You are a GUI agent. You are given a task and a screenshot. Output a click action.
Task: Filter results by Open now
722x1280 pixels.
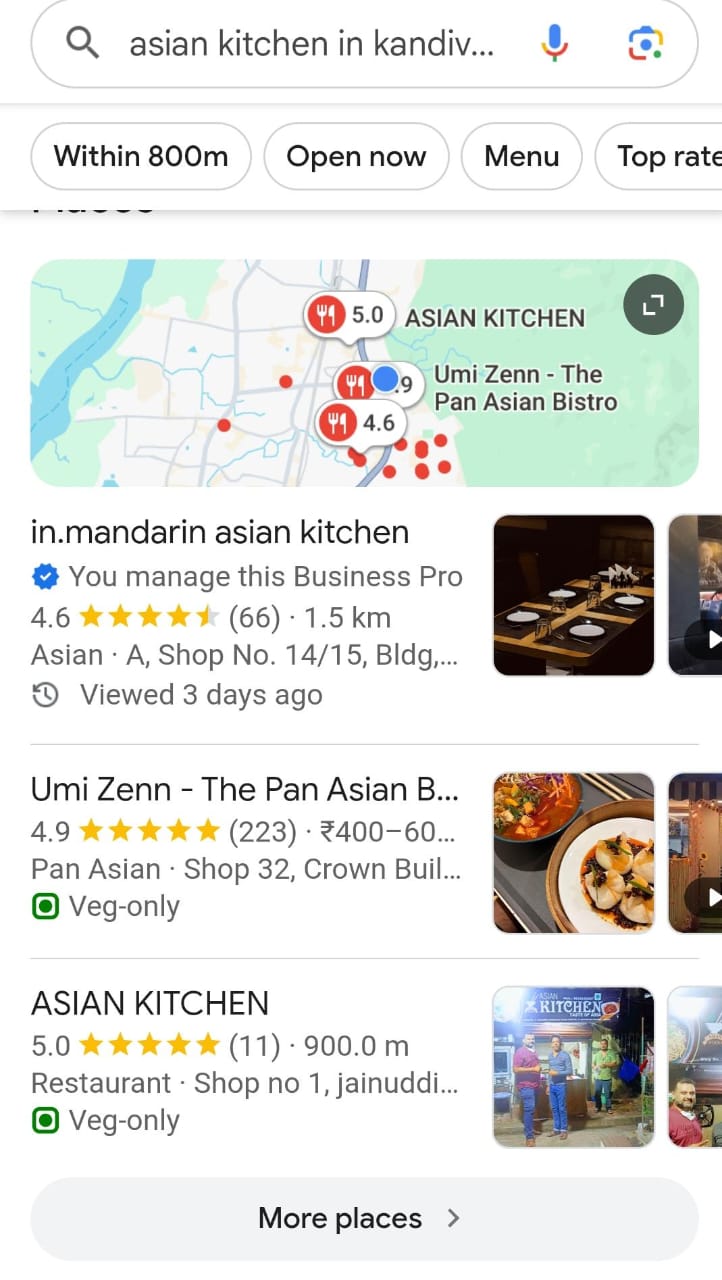[x=356, y=157]
